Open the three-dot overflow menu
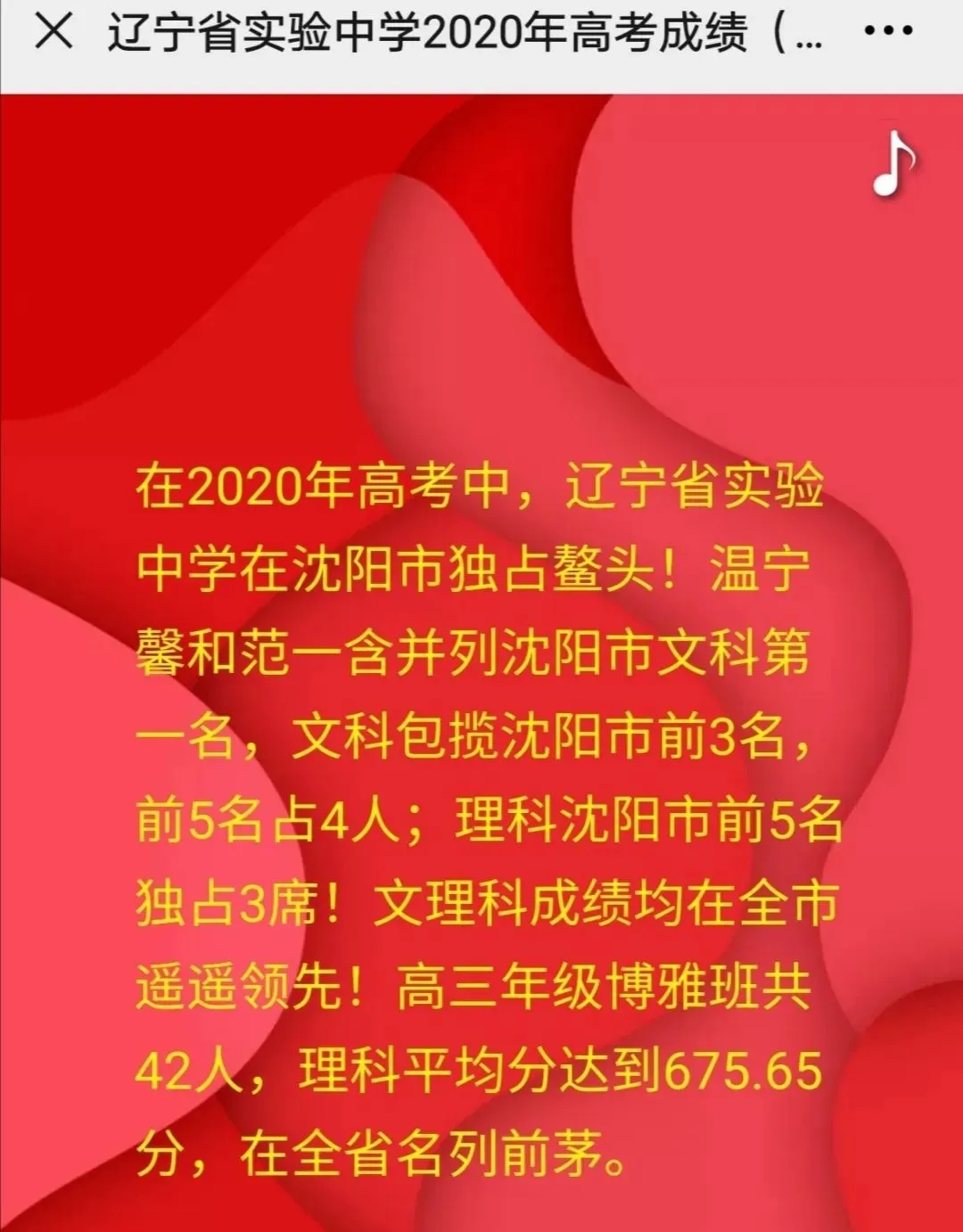 coord(889,32)
